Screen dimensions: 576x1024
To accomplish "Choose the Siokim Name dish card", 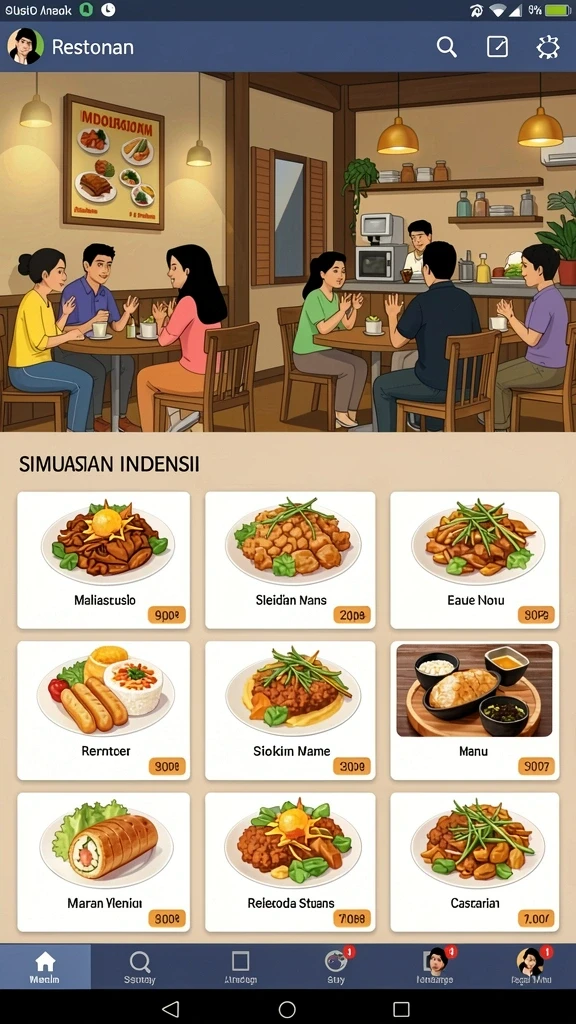I will coord(291,711).
